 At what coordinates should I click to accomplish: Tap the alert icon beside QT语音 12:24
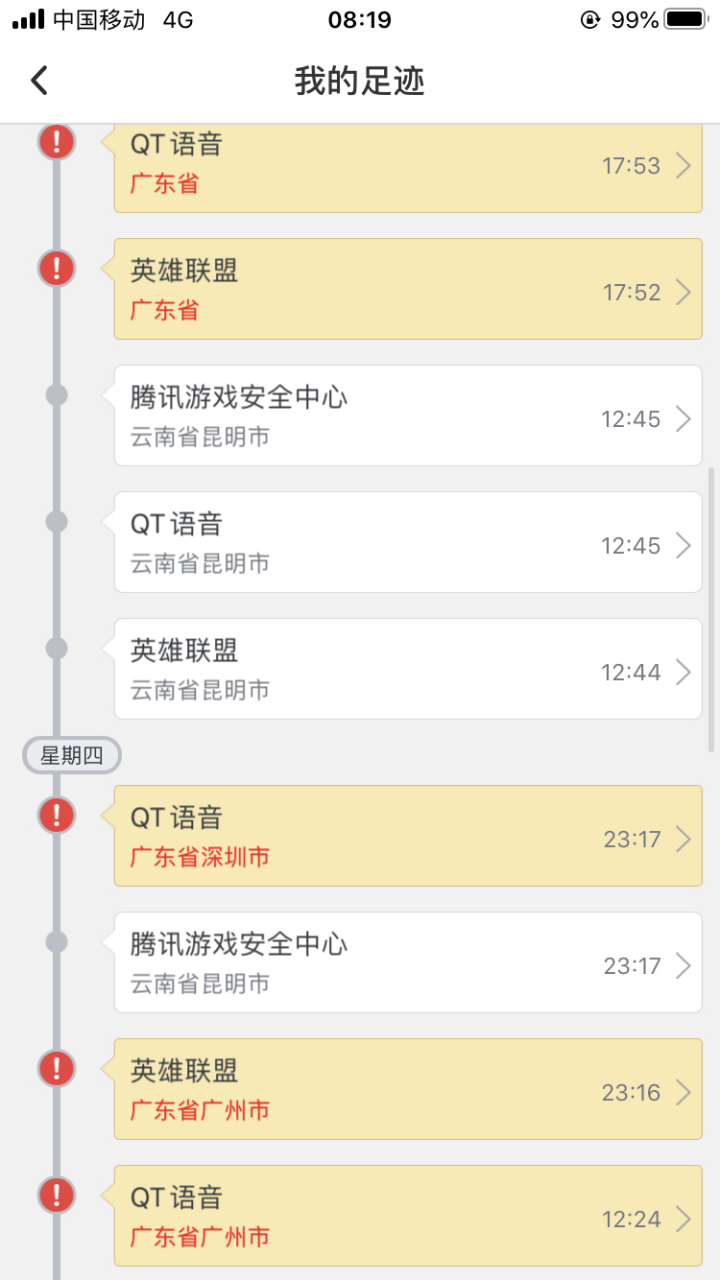tap(56, 1195)
